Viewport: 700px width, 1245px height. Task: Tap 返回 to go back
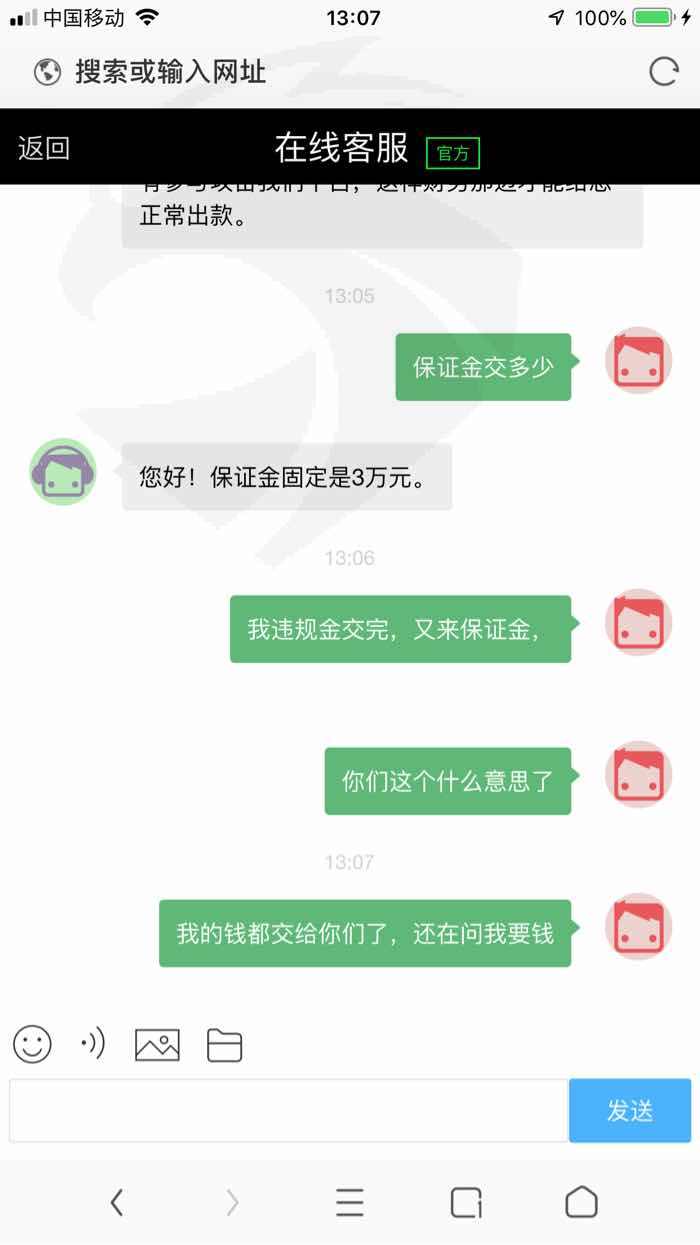pos(44,148)
